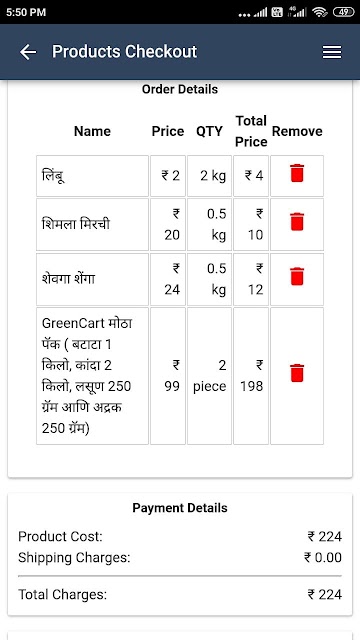The height and width of the screenshot is (640, 360).
Task: Go back from Products Checkout
Action: [28, 52]
